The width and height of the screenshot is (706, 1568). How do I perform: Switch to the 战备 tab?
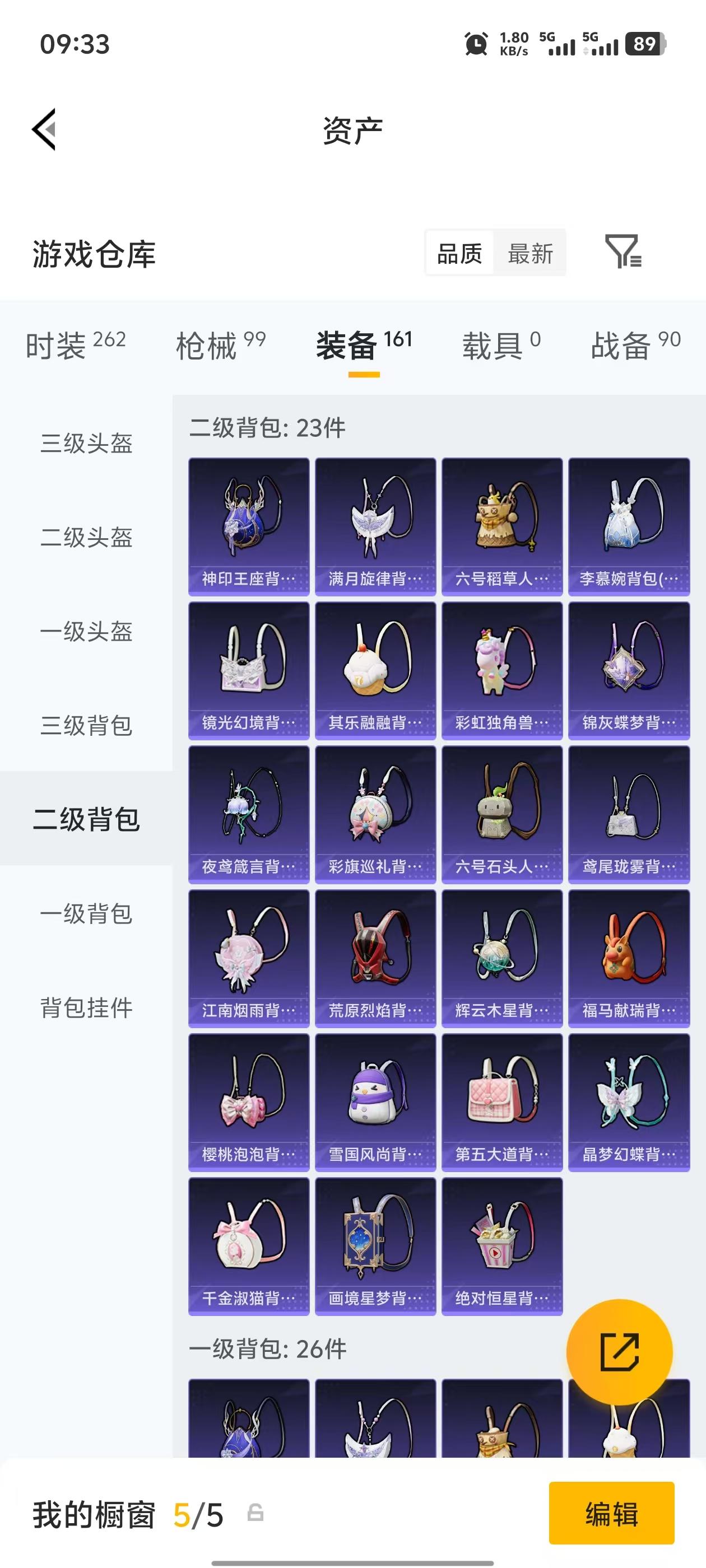click(635, 344)
